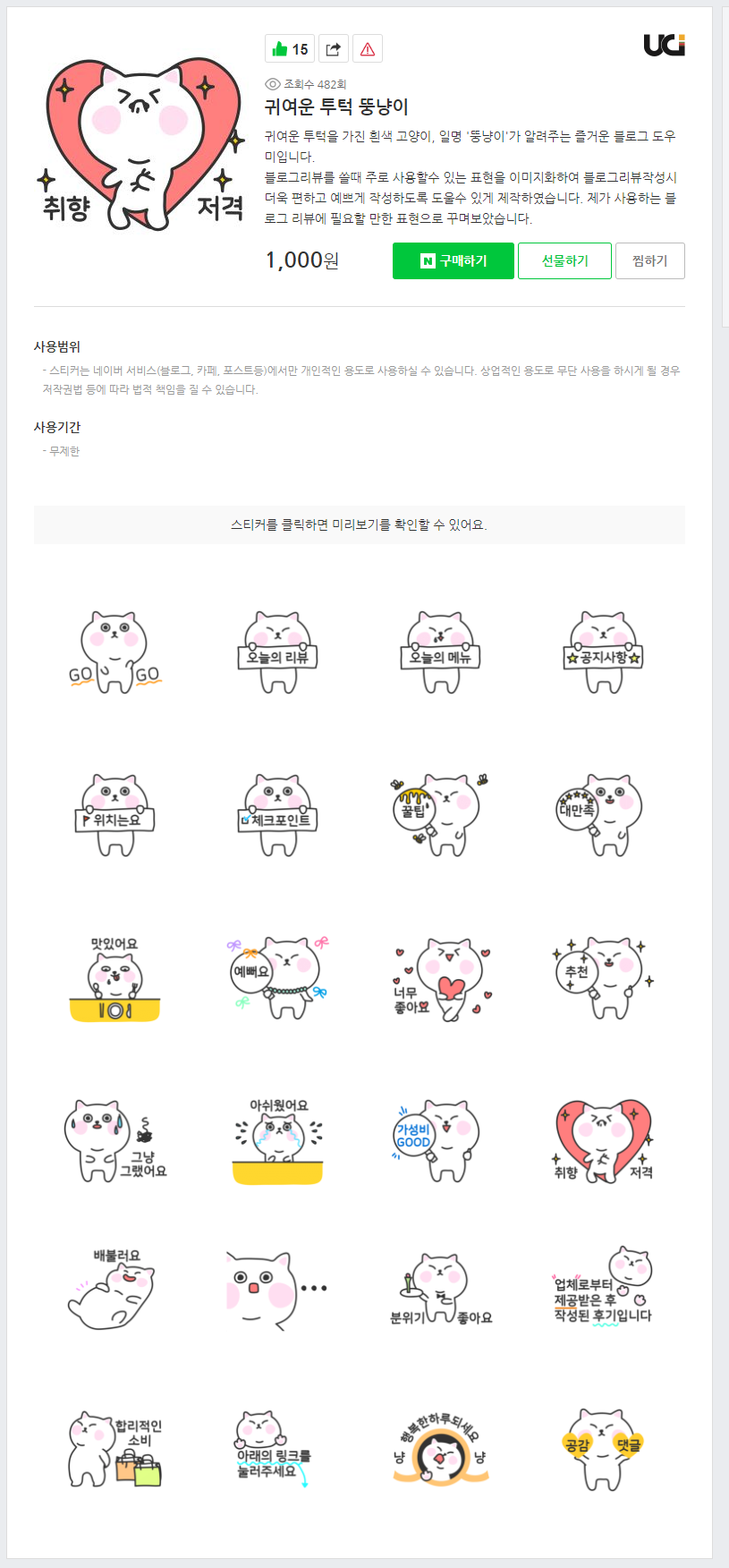The height and width of the screenshot is (1568, 729).
Task: Add to wishlist with 찜하기
Action: pyautogui.click(x=649, y=261)
